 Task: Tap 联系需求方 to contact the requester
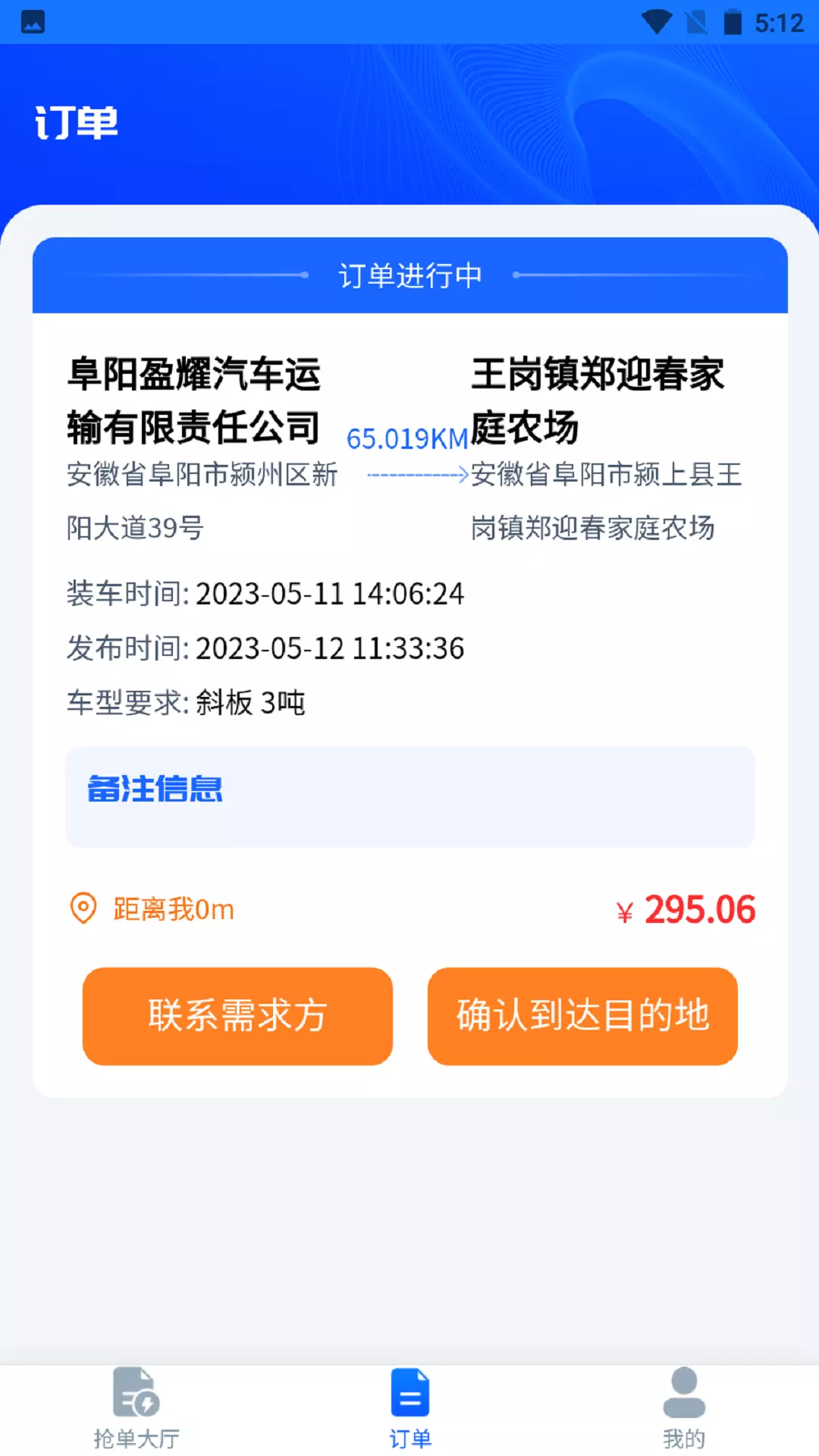pyautogui.click(x=237, y=1015)
